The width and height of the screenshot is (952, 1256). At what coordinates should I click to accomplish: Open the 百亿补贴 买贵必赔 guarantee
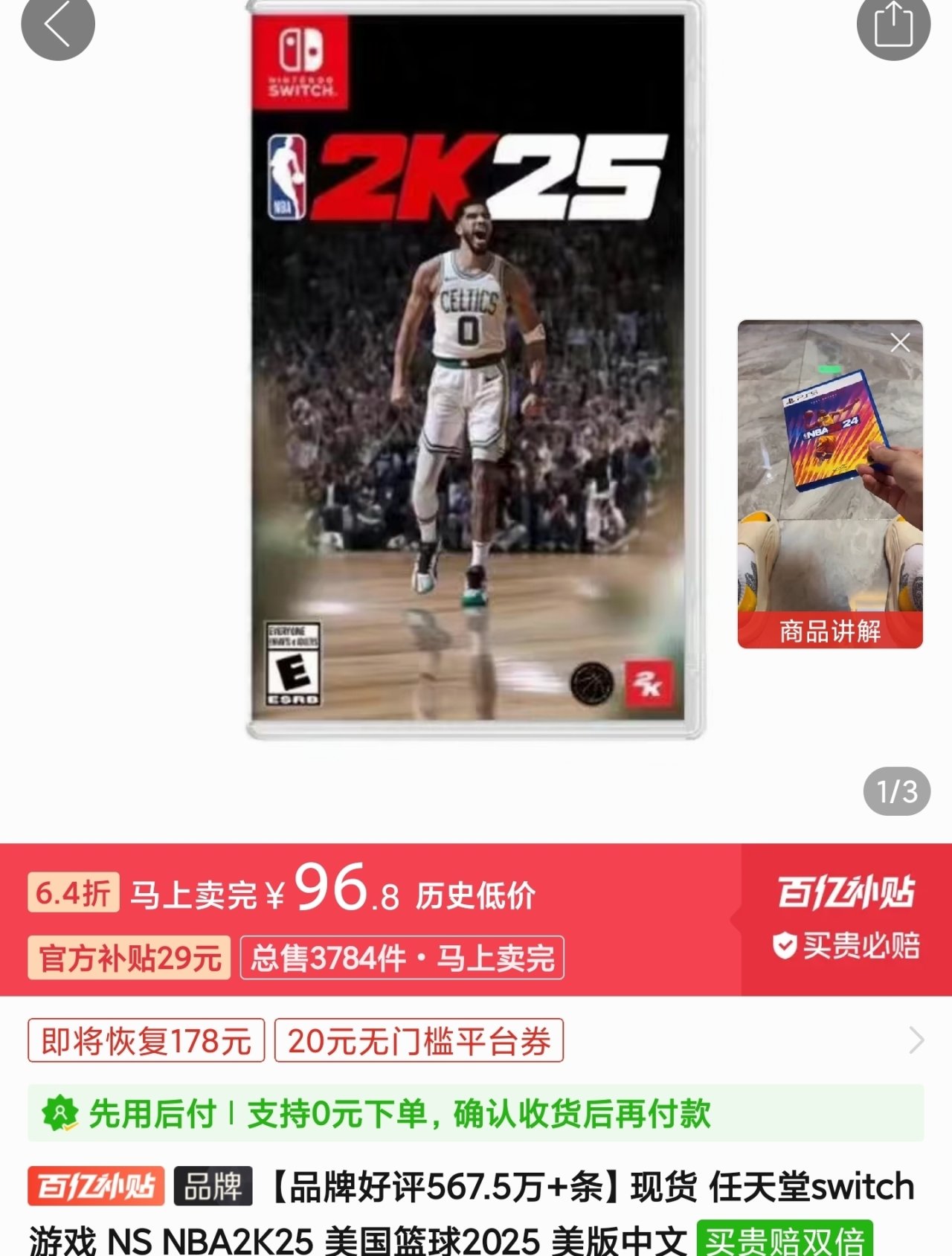(846, 919)
